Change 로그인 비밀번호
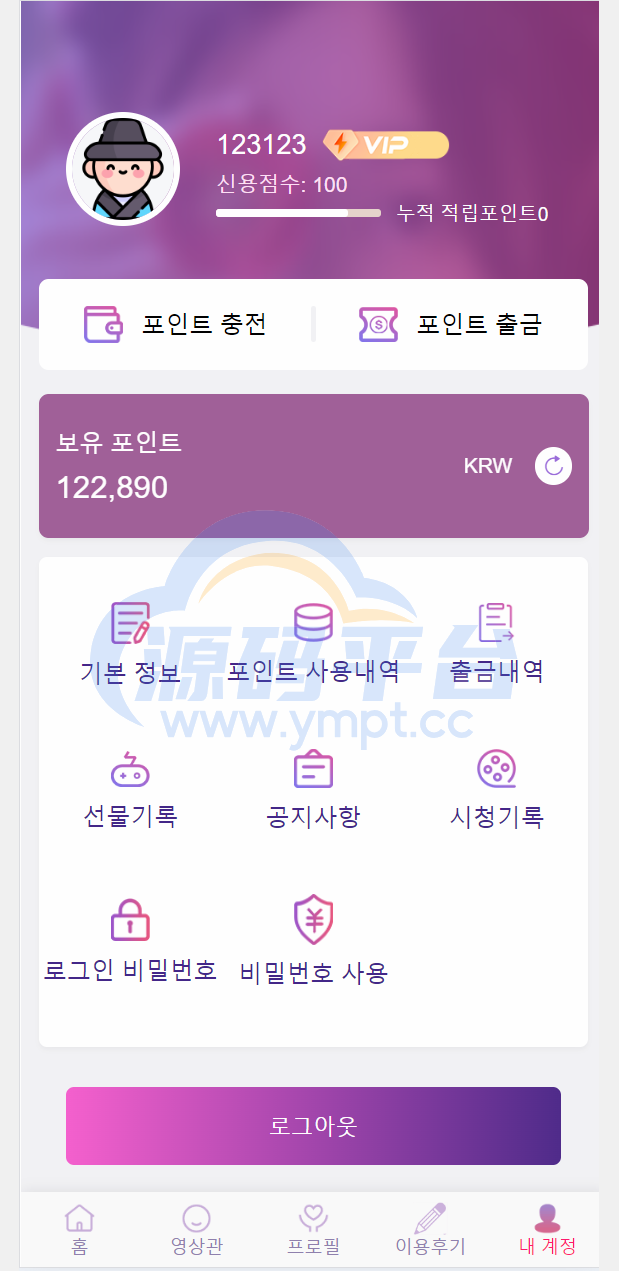 [x=130, y=941]
